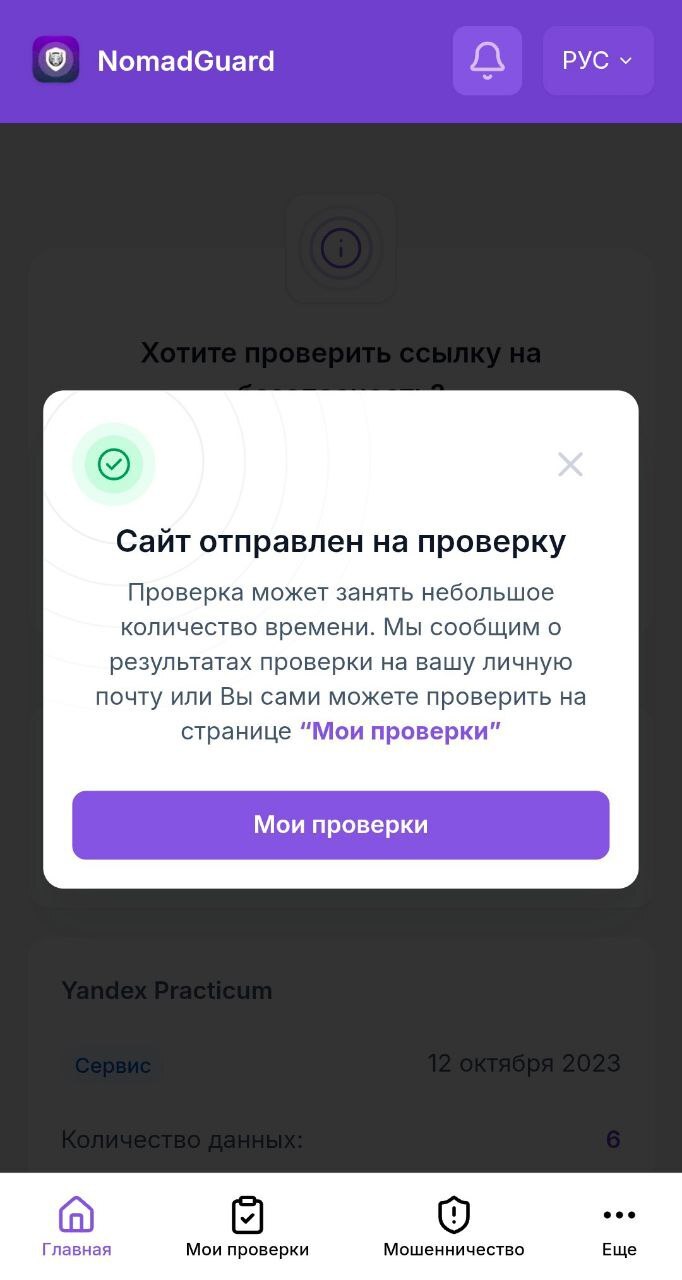This screenshot has height=1280, width=682.
Task: Open the notifications bell
Action: click(487, 61)
